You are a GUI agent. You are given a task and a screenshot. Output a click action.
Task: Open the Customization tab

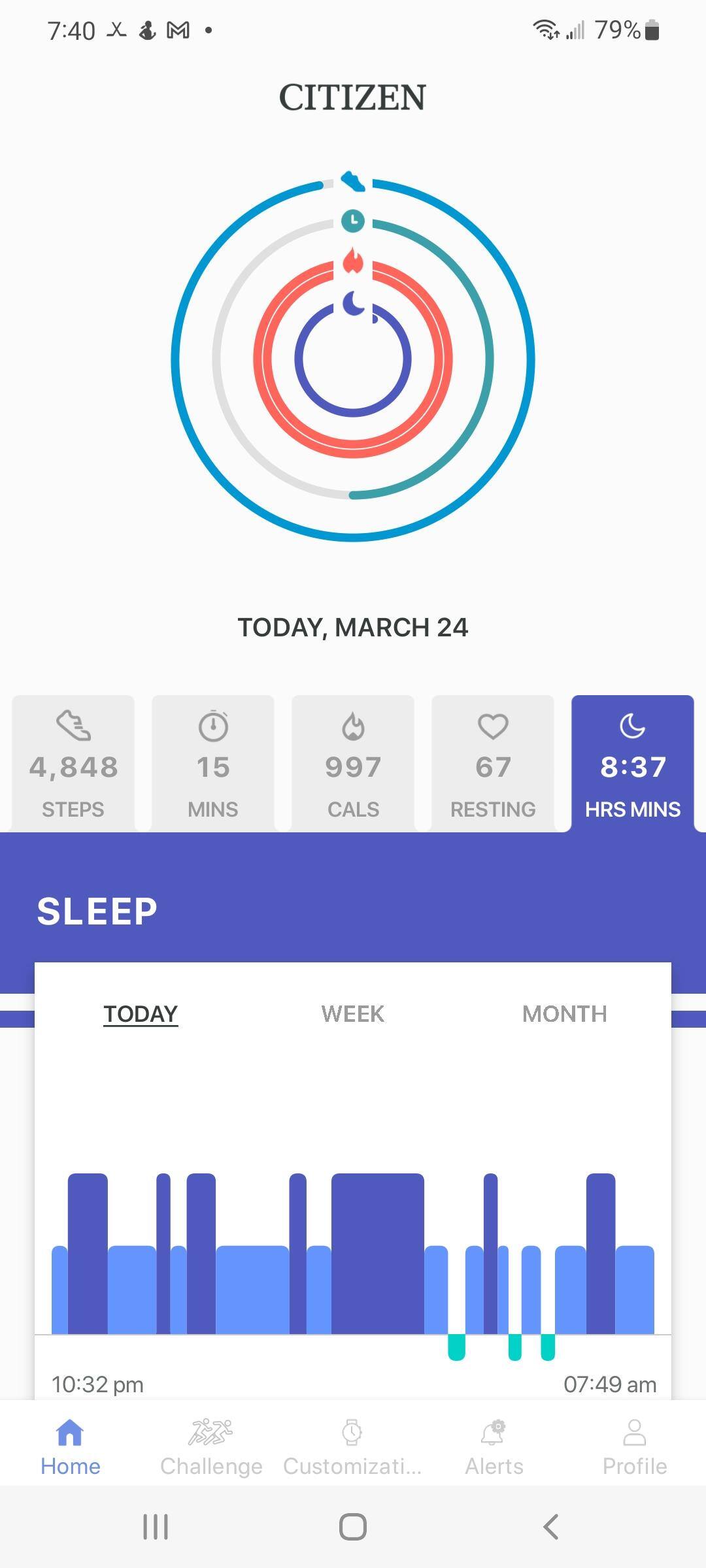click(x=352, y=1446)
